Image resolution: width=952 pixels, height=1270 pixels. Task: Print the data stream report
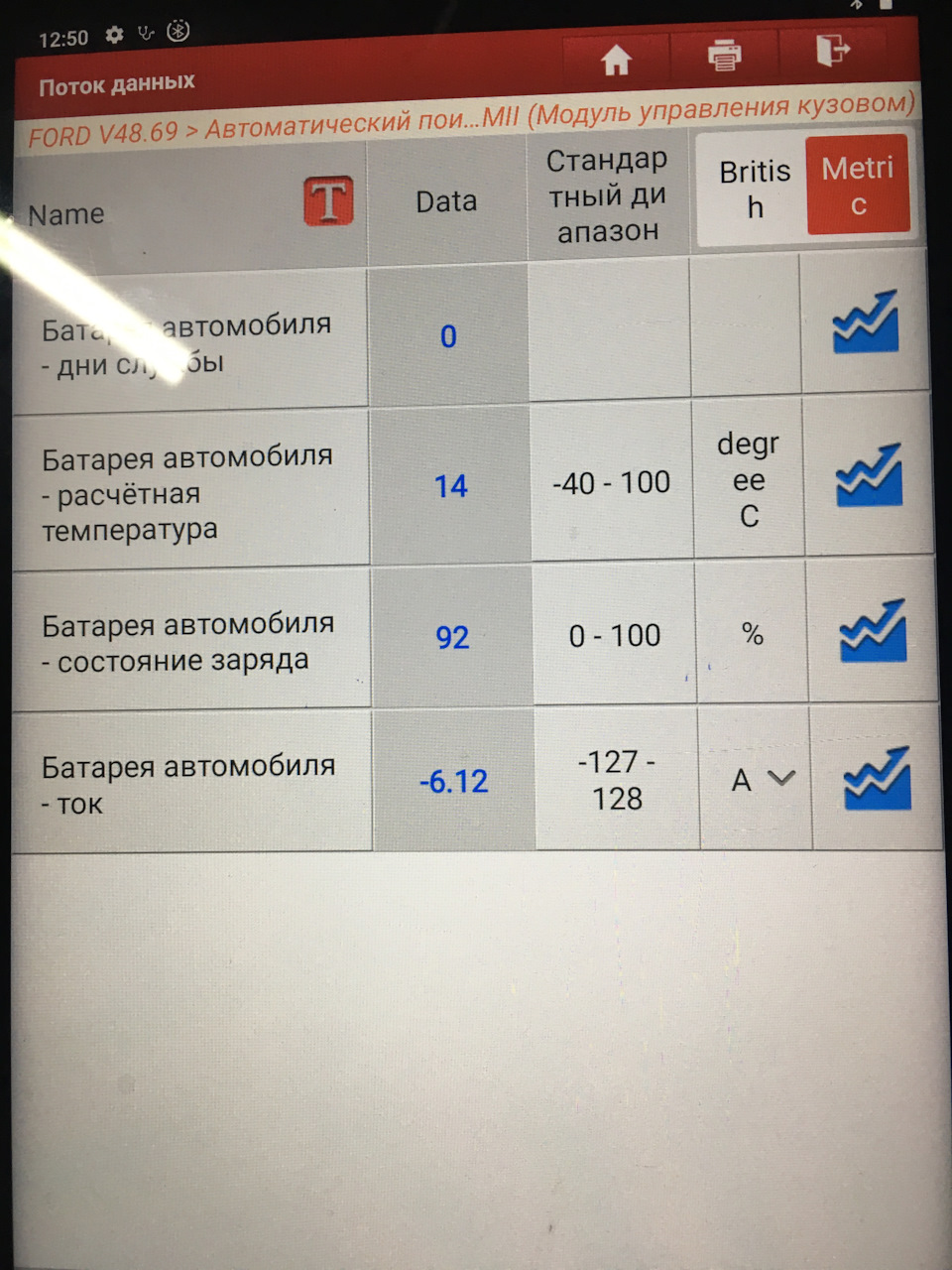[x=725, y=54]
